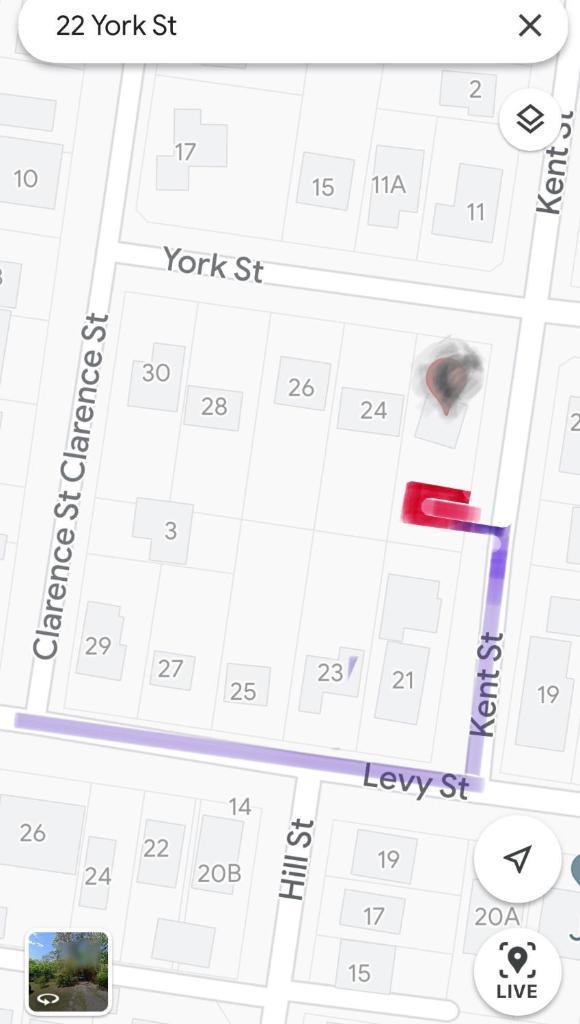Center map on my current location

[x=517, y=859]
